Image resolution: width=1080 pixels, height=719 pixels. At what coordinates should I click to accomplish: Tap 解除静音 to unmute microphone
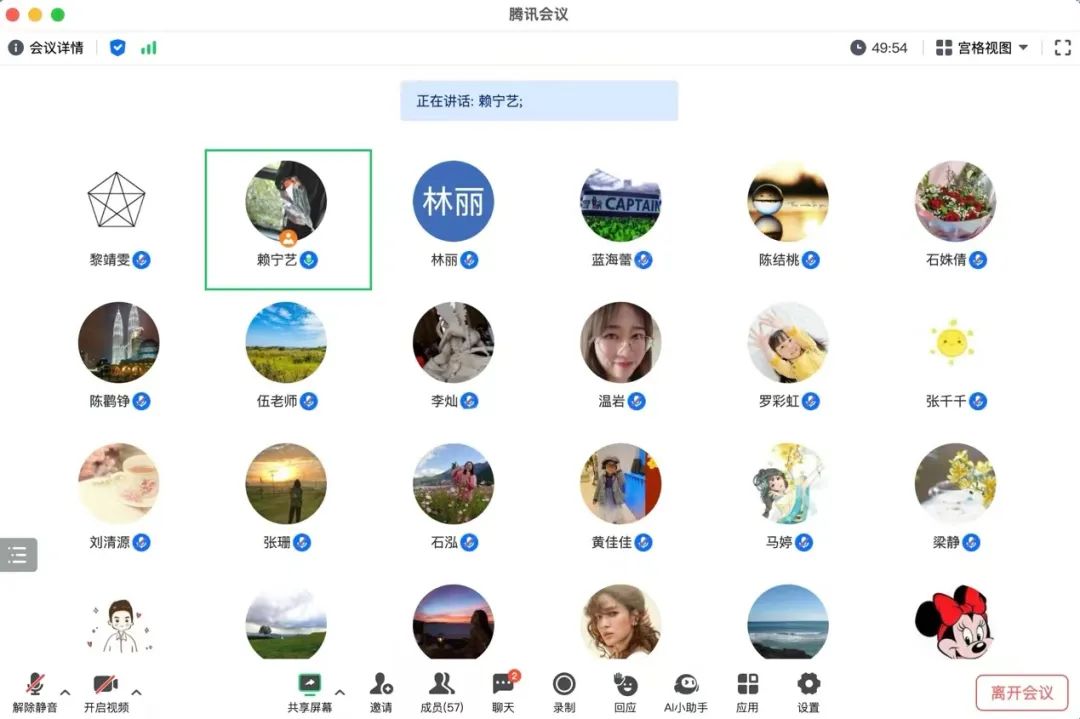click(x=35, y=692)
